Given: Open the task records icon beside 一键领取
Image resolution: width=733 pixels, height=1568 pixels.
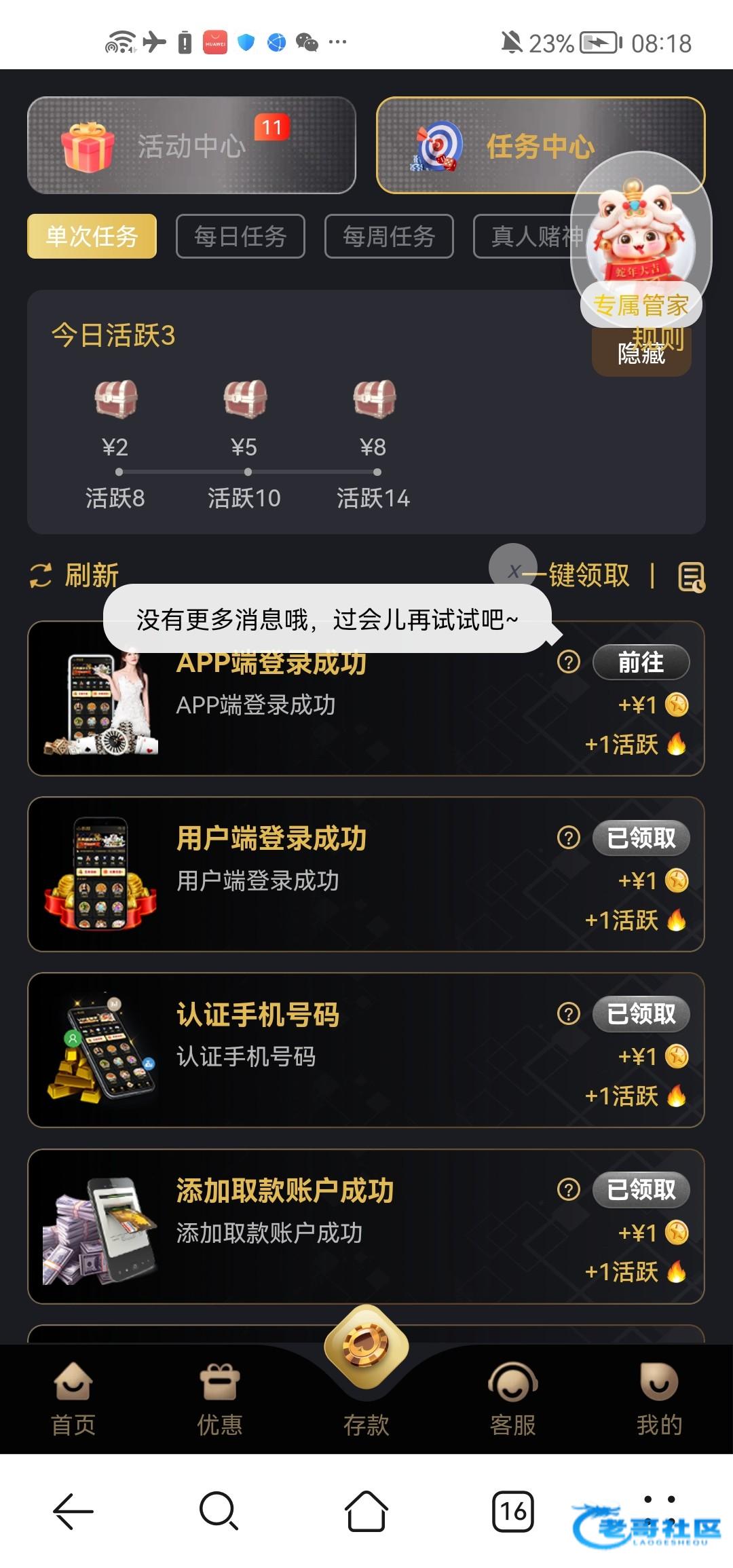Looking at the screenshot, I should pyautogui.click(x=691, y=577).
